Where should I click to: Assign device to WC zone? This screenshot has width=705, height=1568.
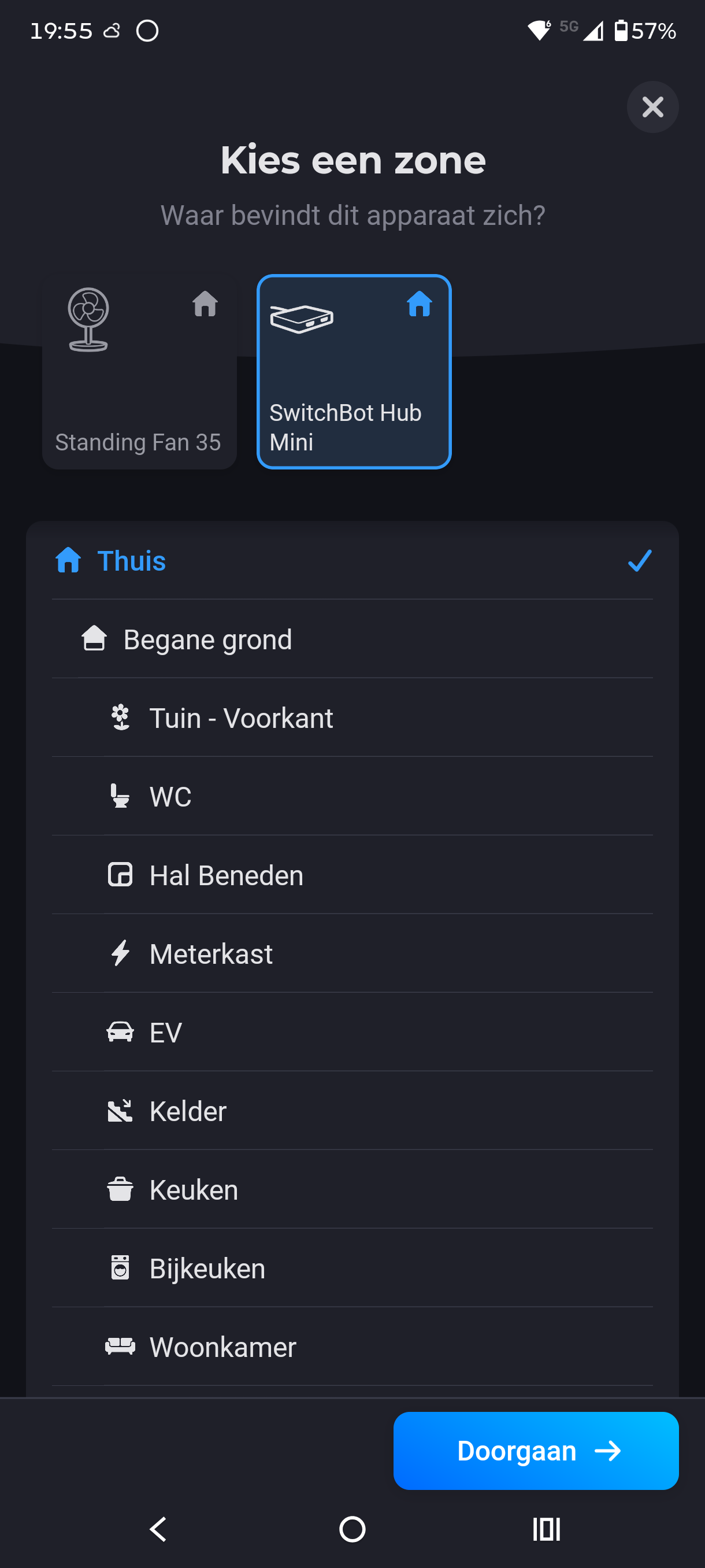pyautogui.click(x=352, y=796)
